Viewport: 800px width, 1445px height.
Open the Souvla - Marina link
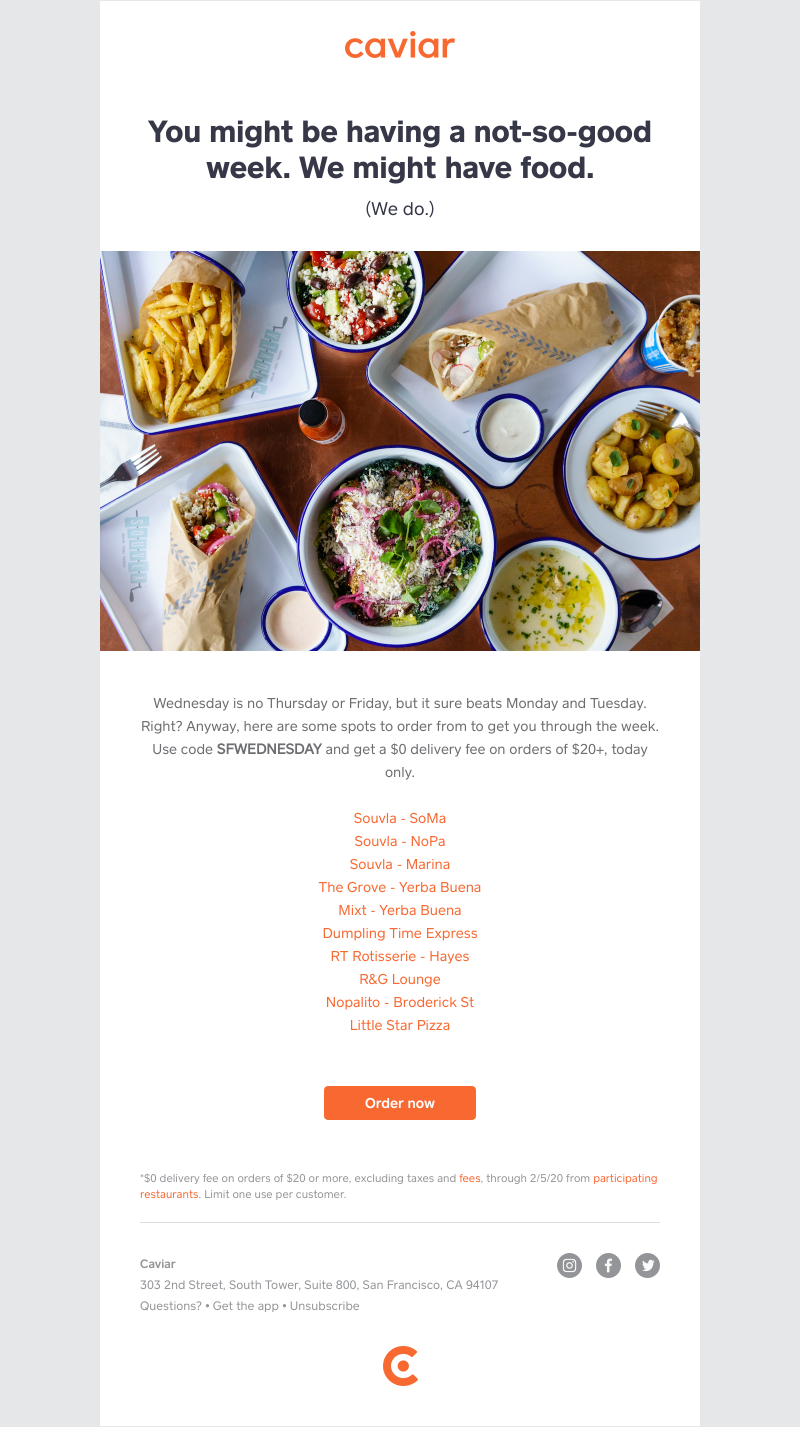click(400, 864)
